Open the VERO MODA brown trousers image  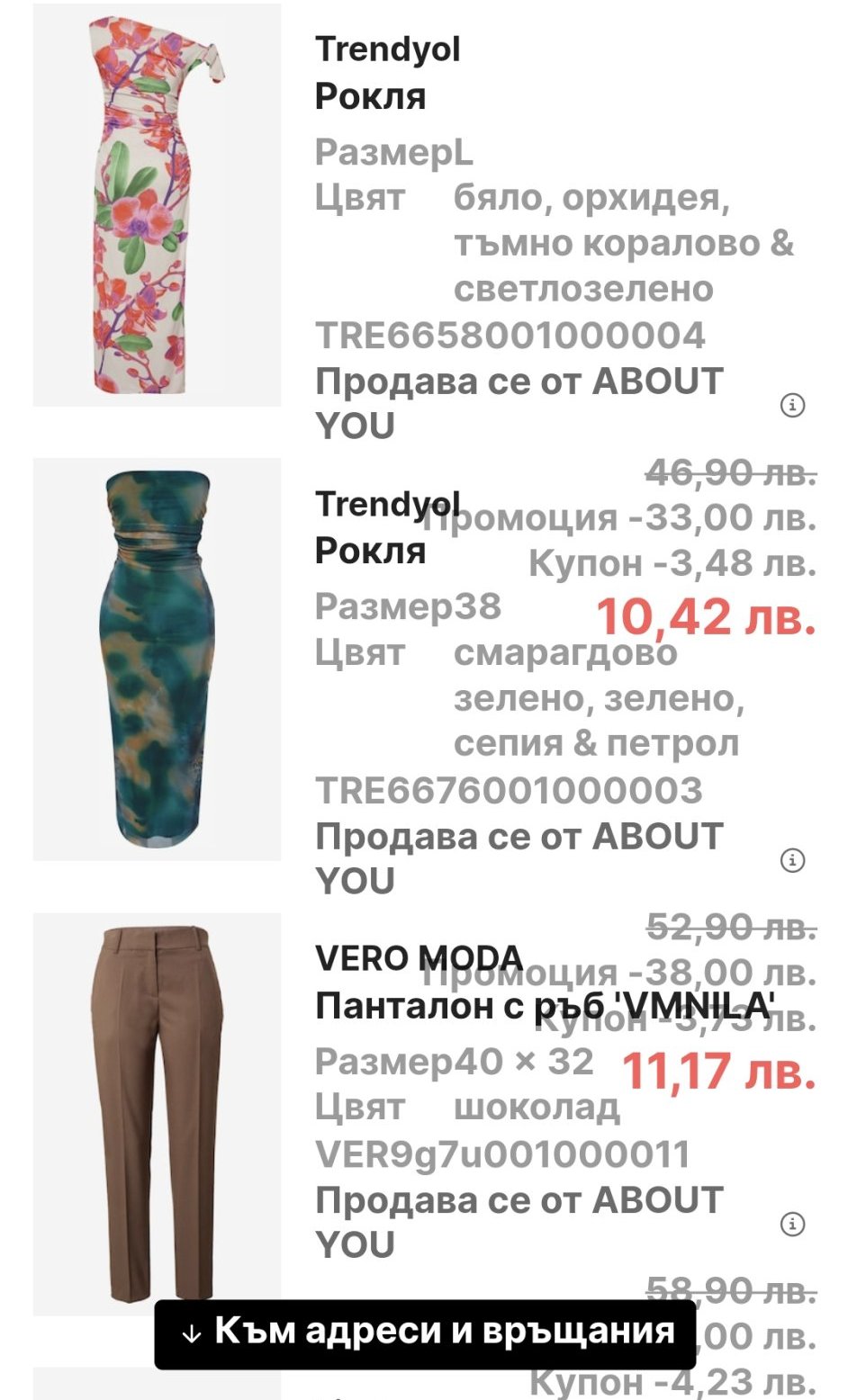[x=158, y=1114]
